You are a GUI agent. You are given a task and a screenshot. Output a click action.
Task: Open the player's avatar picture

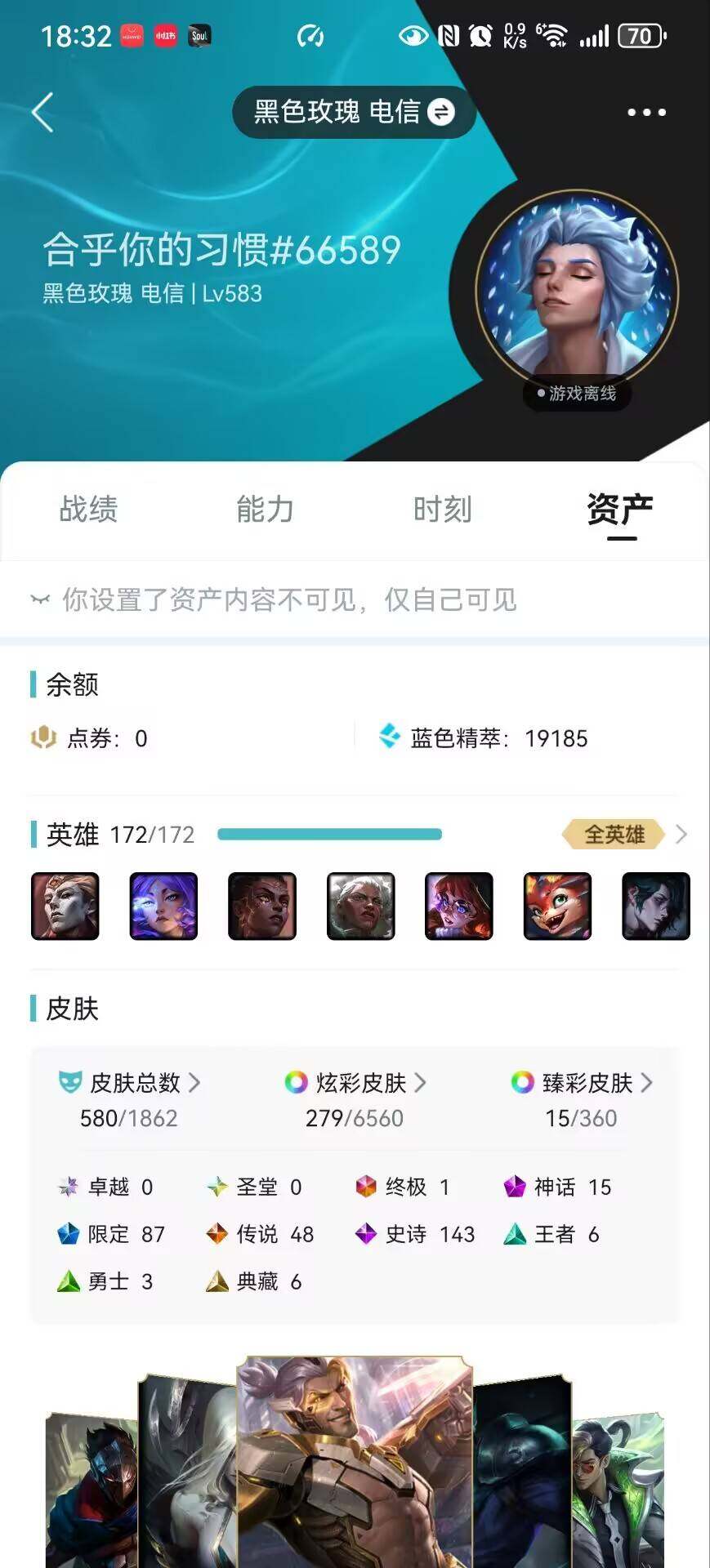pos(577,291)
